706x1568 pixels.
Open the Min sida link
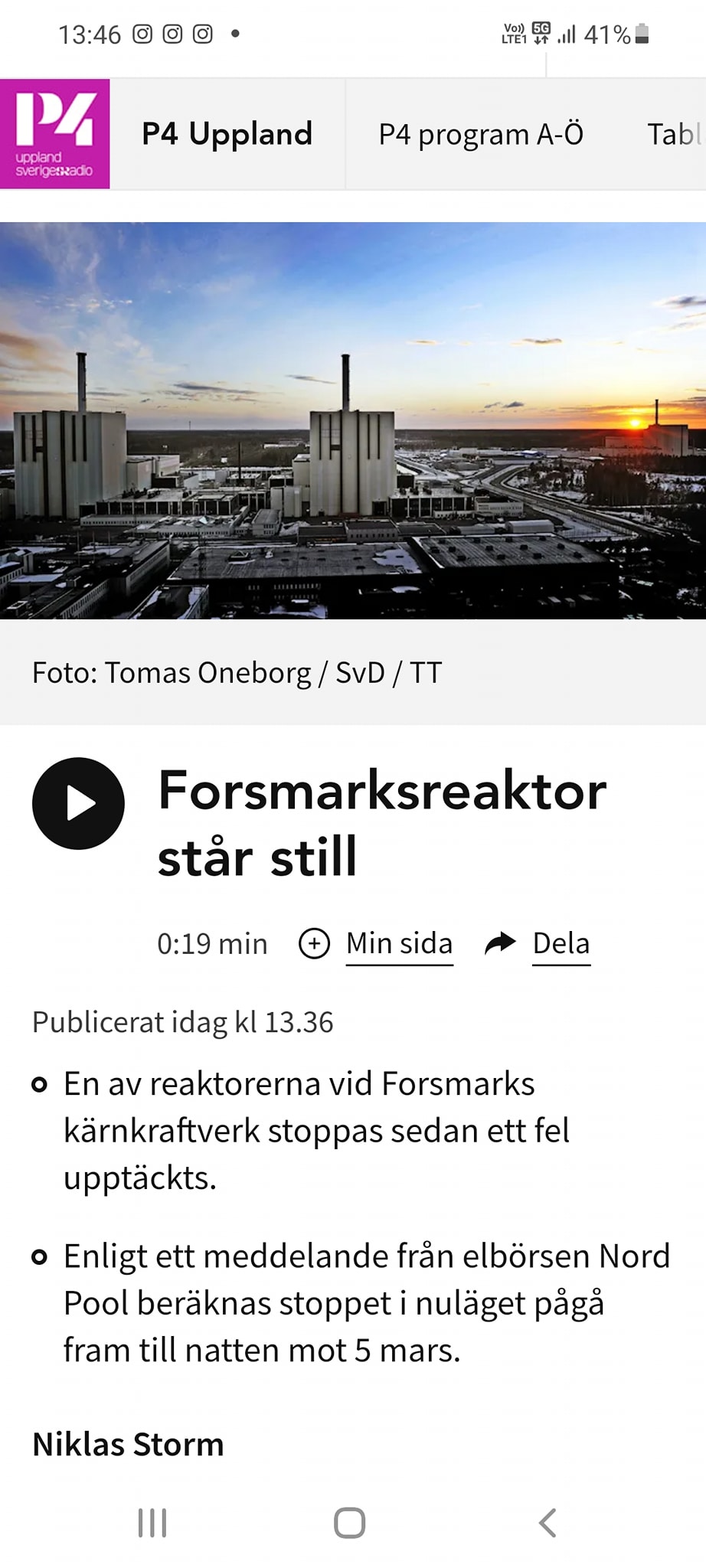click(399, 943)
